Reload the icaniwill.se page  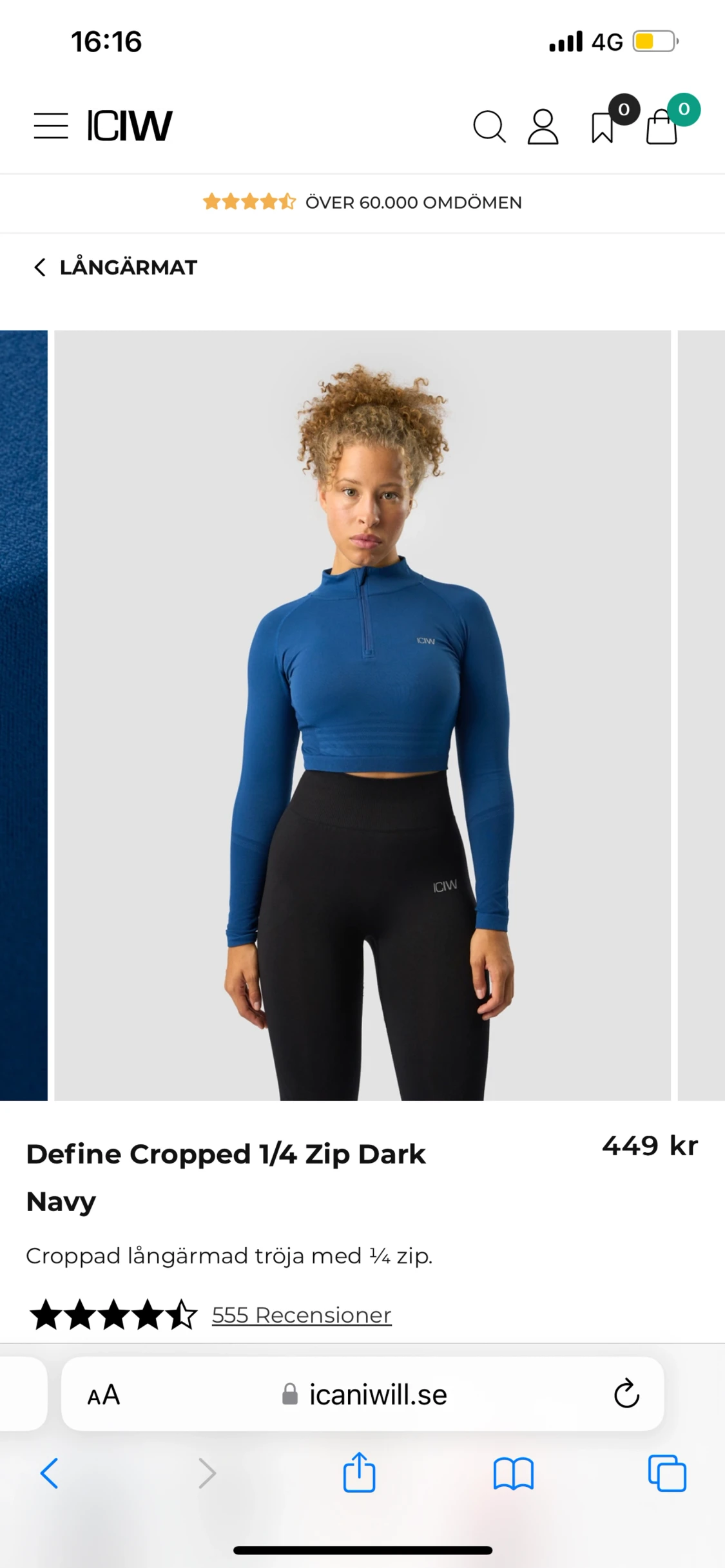[626, 1394]
